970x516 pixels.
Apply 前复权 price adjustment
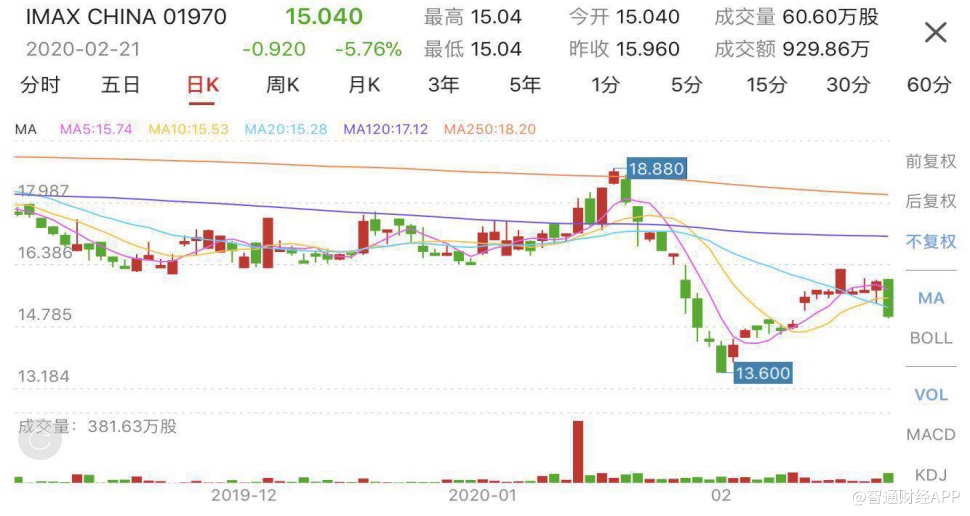pyautogui.click(x=931, y=161)
